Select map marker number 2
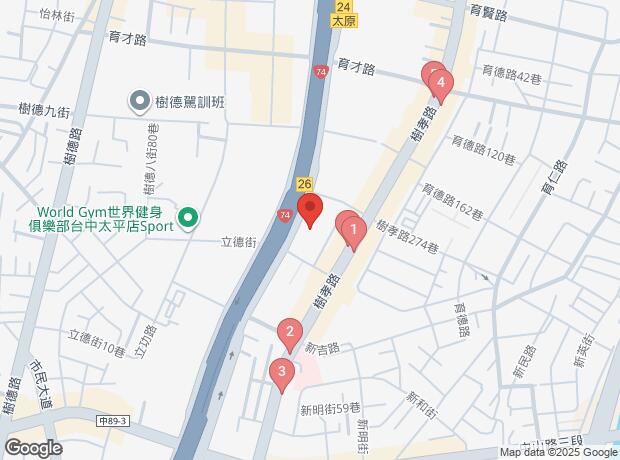 tap(289, 333)
